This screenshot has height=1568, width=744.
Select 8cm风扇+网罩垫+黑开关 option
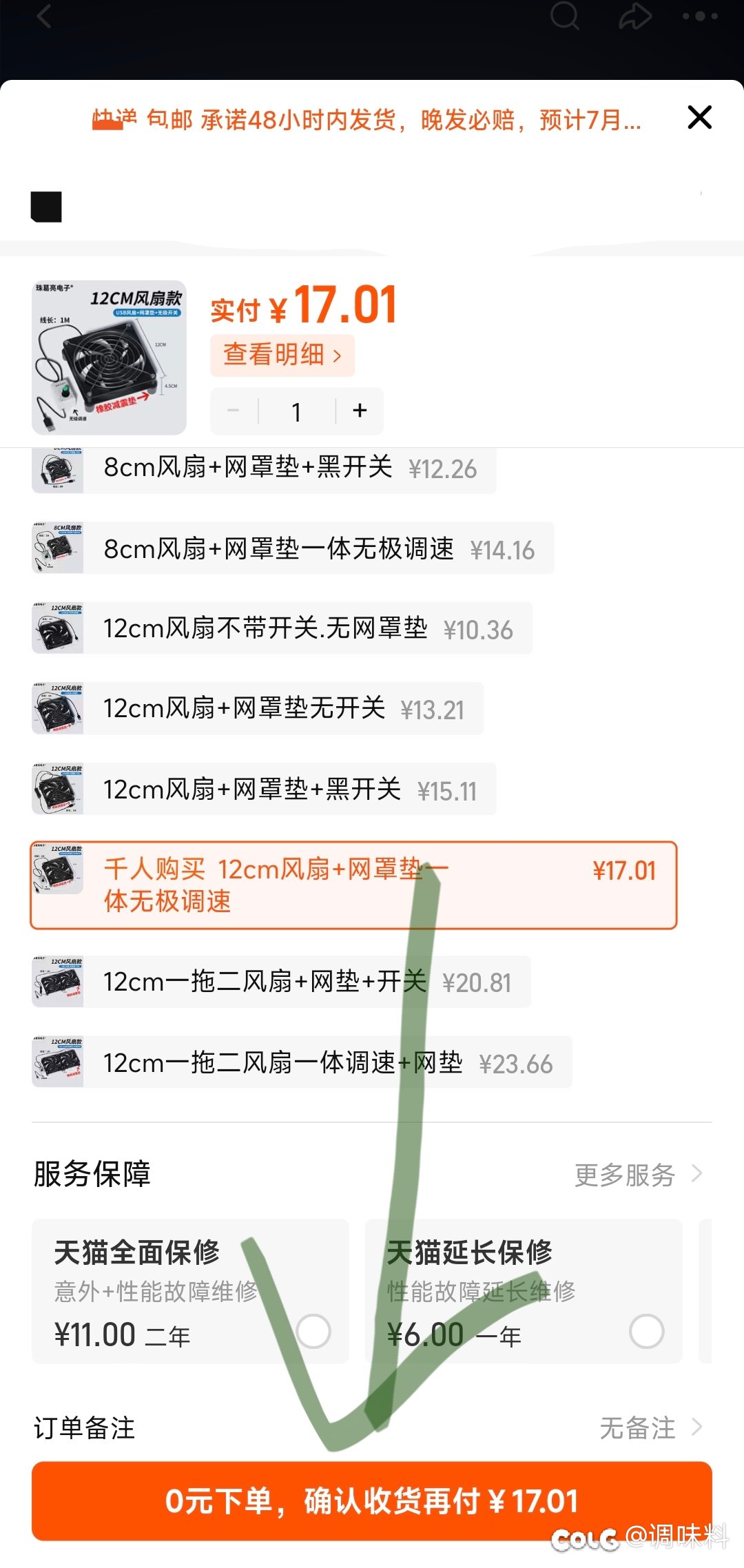264,468
